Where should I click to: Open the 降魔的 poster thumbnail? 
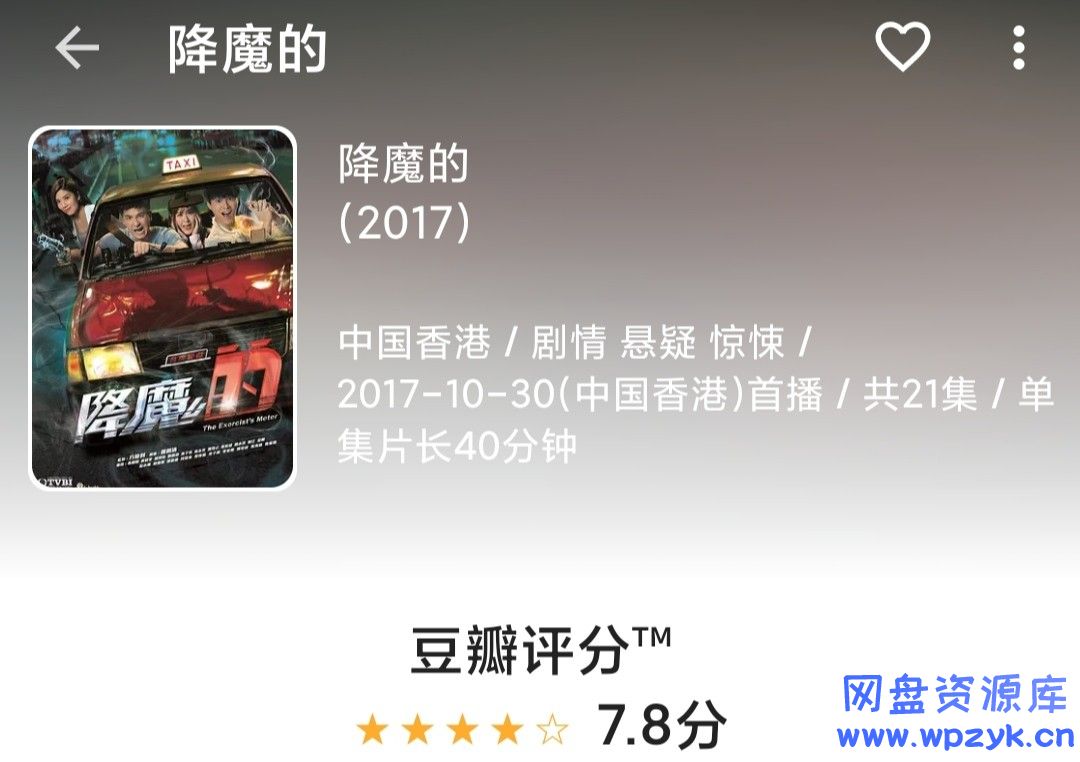pos(163,308)
